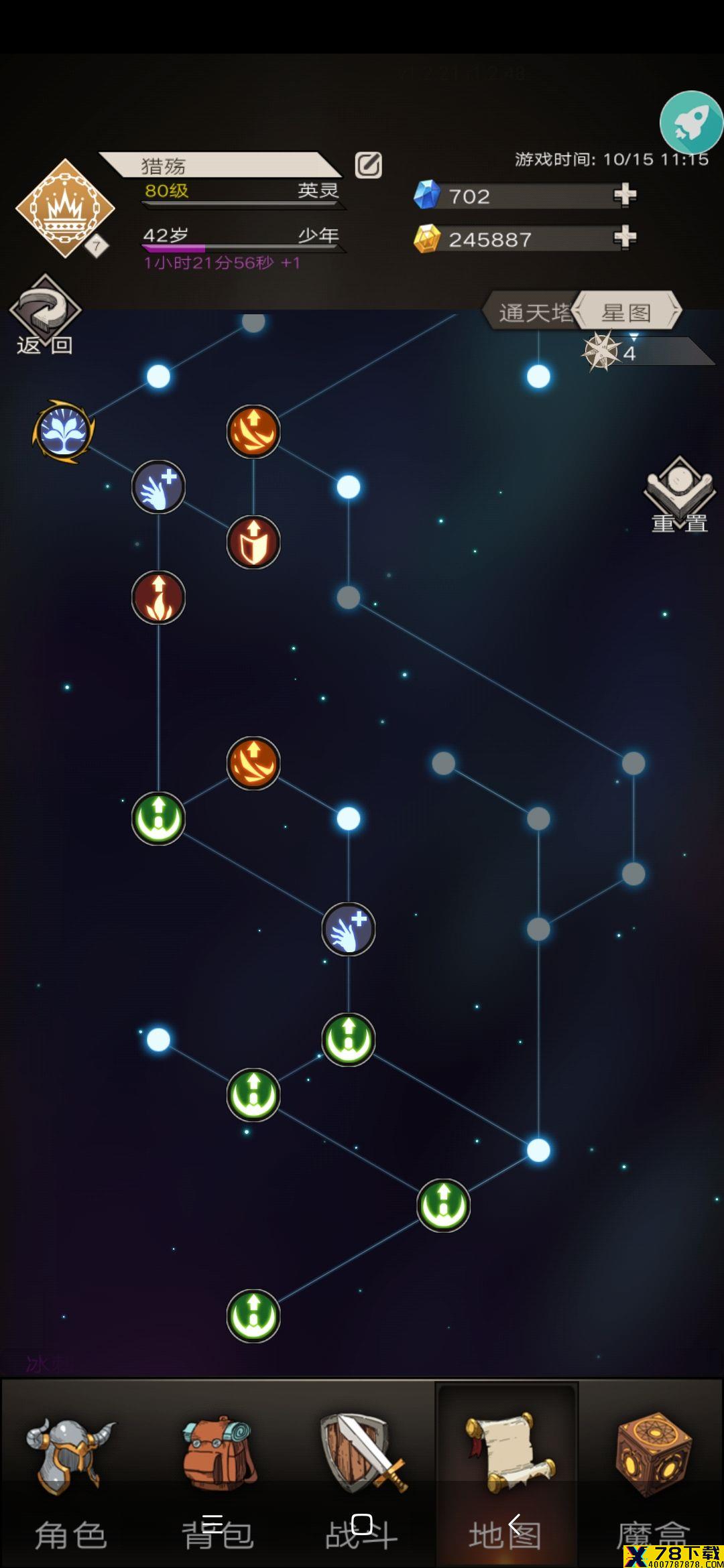Add more gold coins

pyautogui.click(x=624, y=237)
